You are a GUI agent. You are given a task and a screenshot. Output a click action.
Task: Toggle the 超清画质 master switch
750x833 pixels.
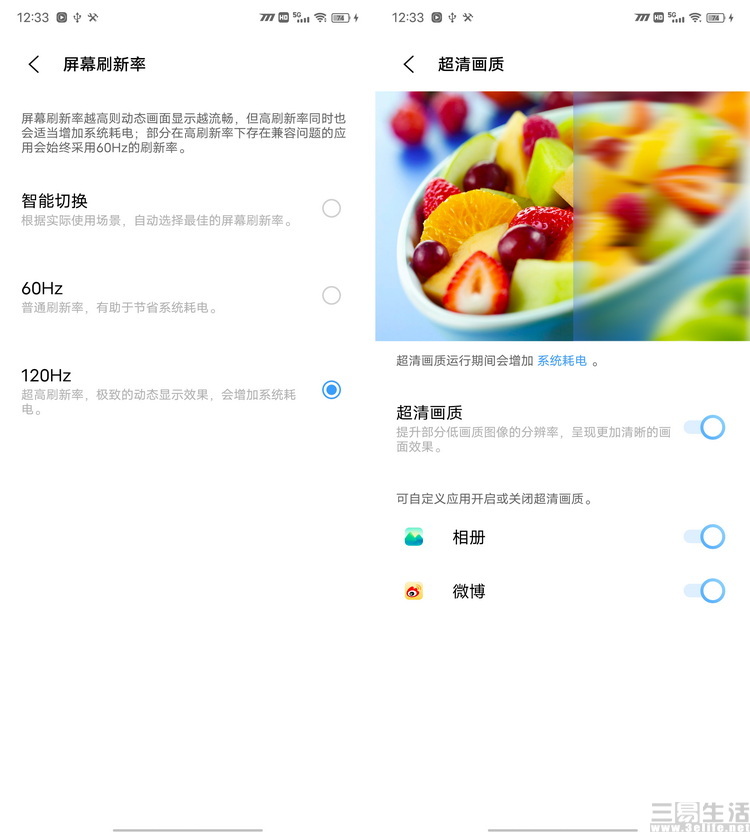(x=704, y=428)
